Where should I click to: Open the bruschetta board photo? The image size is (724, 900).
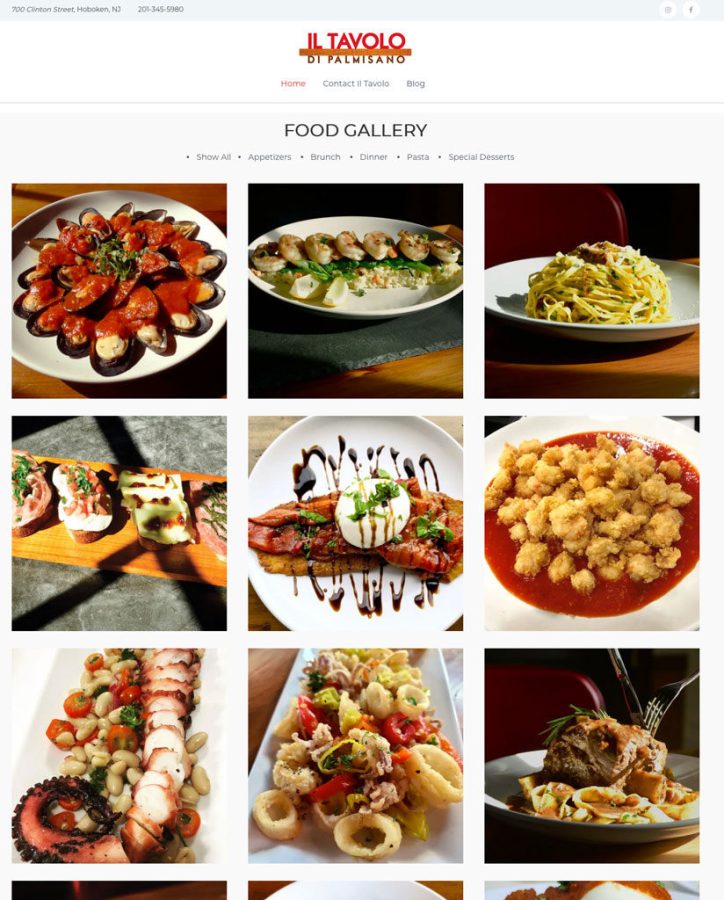pyautogui.click(x=119, y=523)
